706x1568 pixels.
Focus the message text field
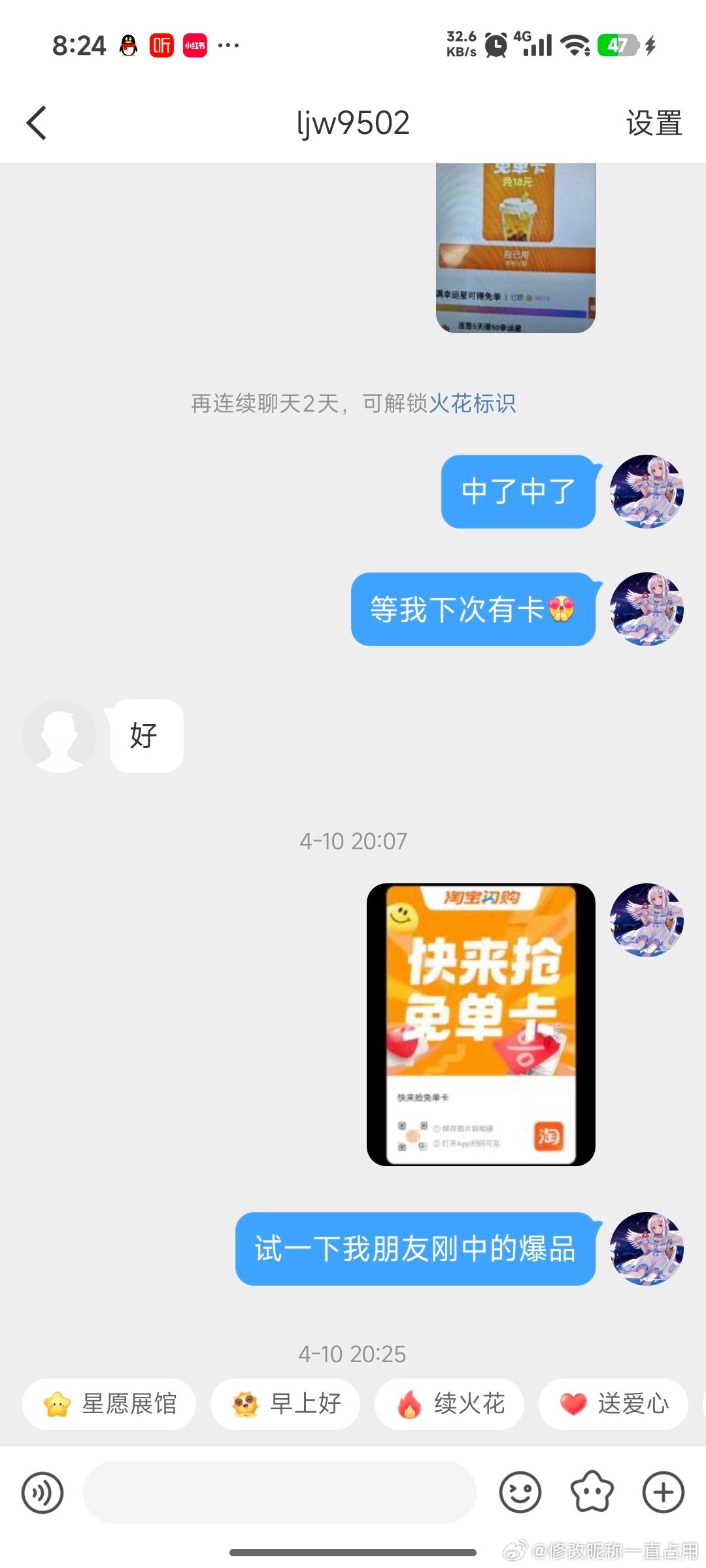click(x=279, y=1493)
